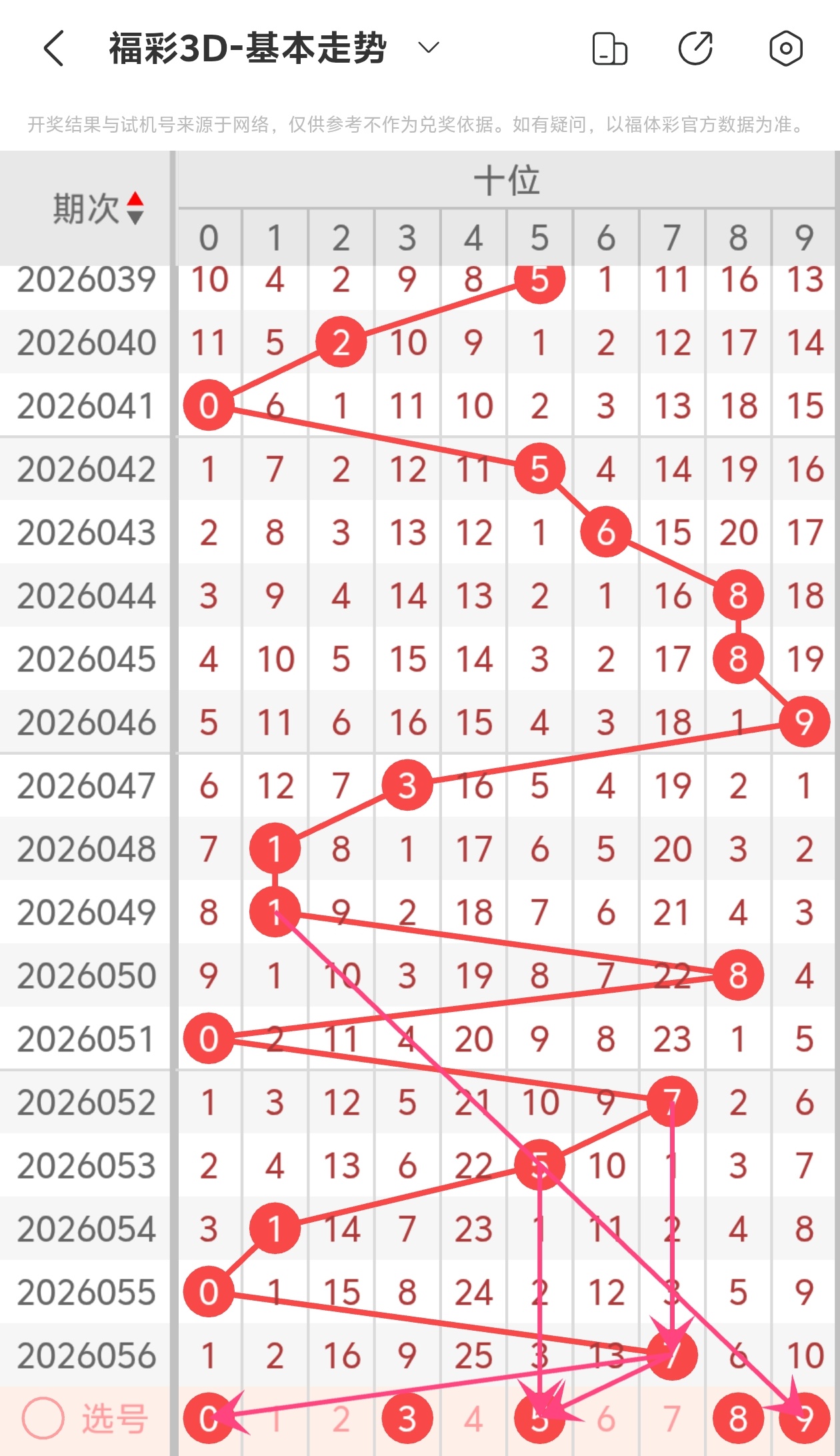
Task: Open the chart settings hexagon icon
Action: 785,49
